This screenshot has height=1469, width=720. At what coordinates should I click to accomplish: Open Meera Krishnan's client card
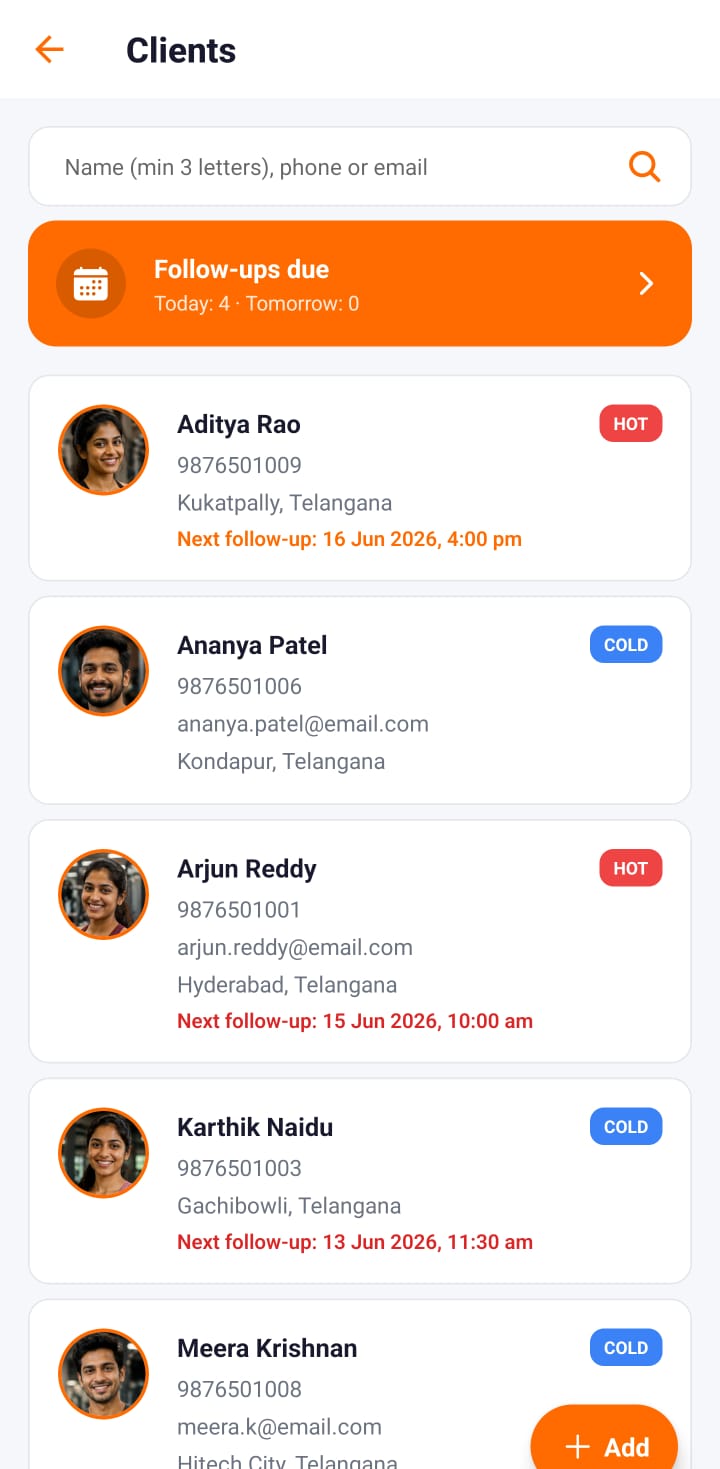click(360, 1385)
